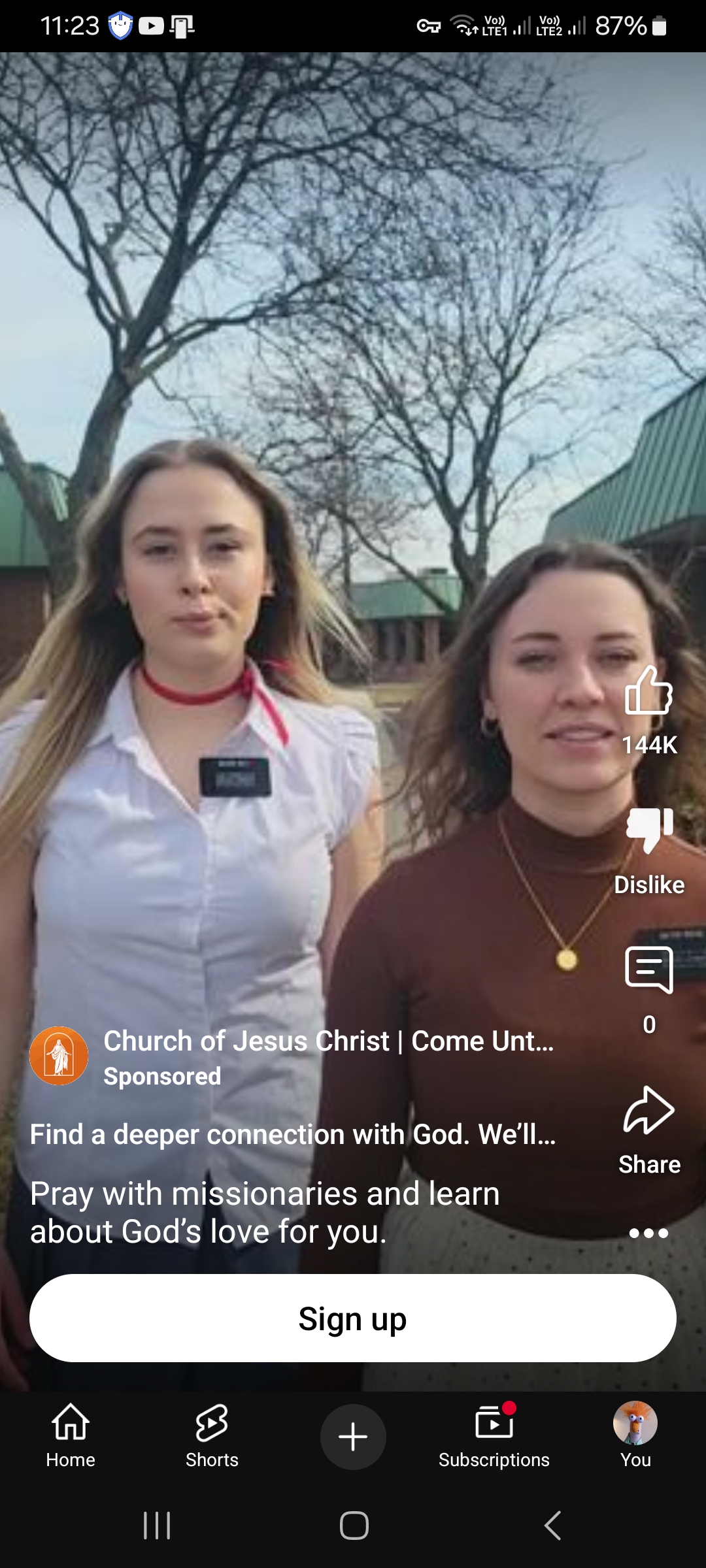Open the three-dot more options menu

tap(648, 1233)
